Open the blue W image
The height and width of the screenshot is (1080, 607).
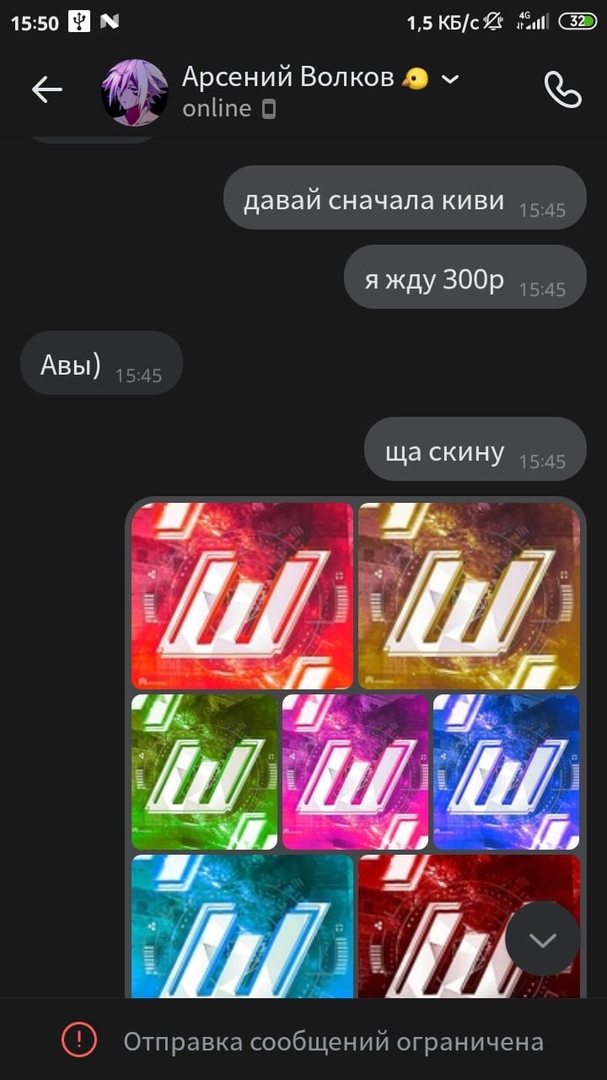click(506, 771)
